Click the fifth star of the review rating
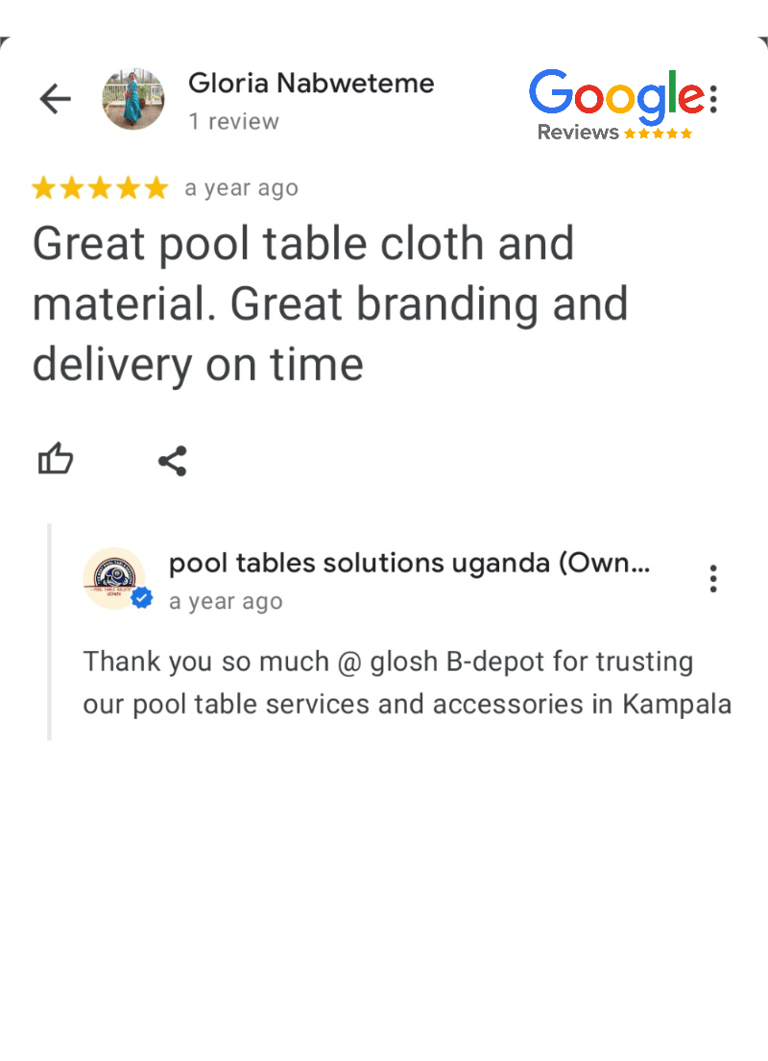The height and width of the screenshot is (1061, 768). [x=155, y=187]
